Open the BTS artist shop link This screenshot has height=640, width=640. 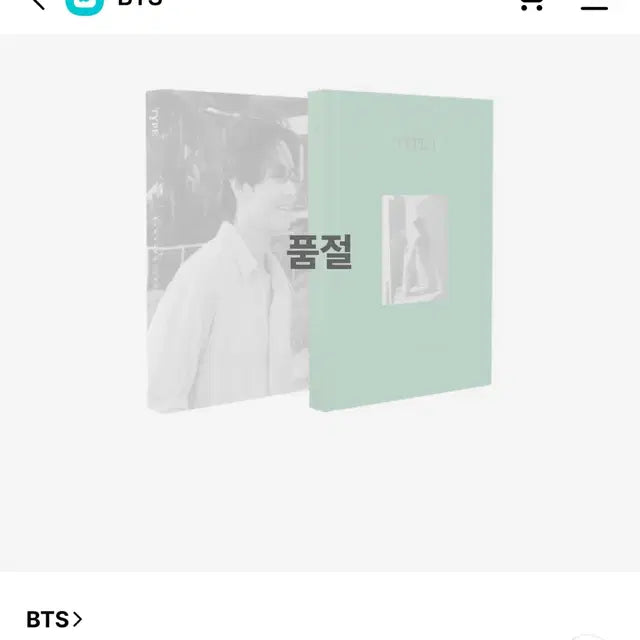click(54, 619)
